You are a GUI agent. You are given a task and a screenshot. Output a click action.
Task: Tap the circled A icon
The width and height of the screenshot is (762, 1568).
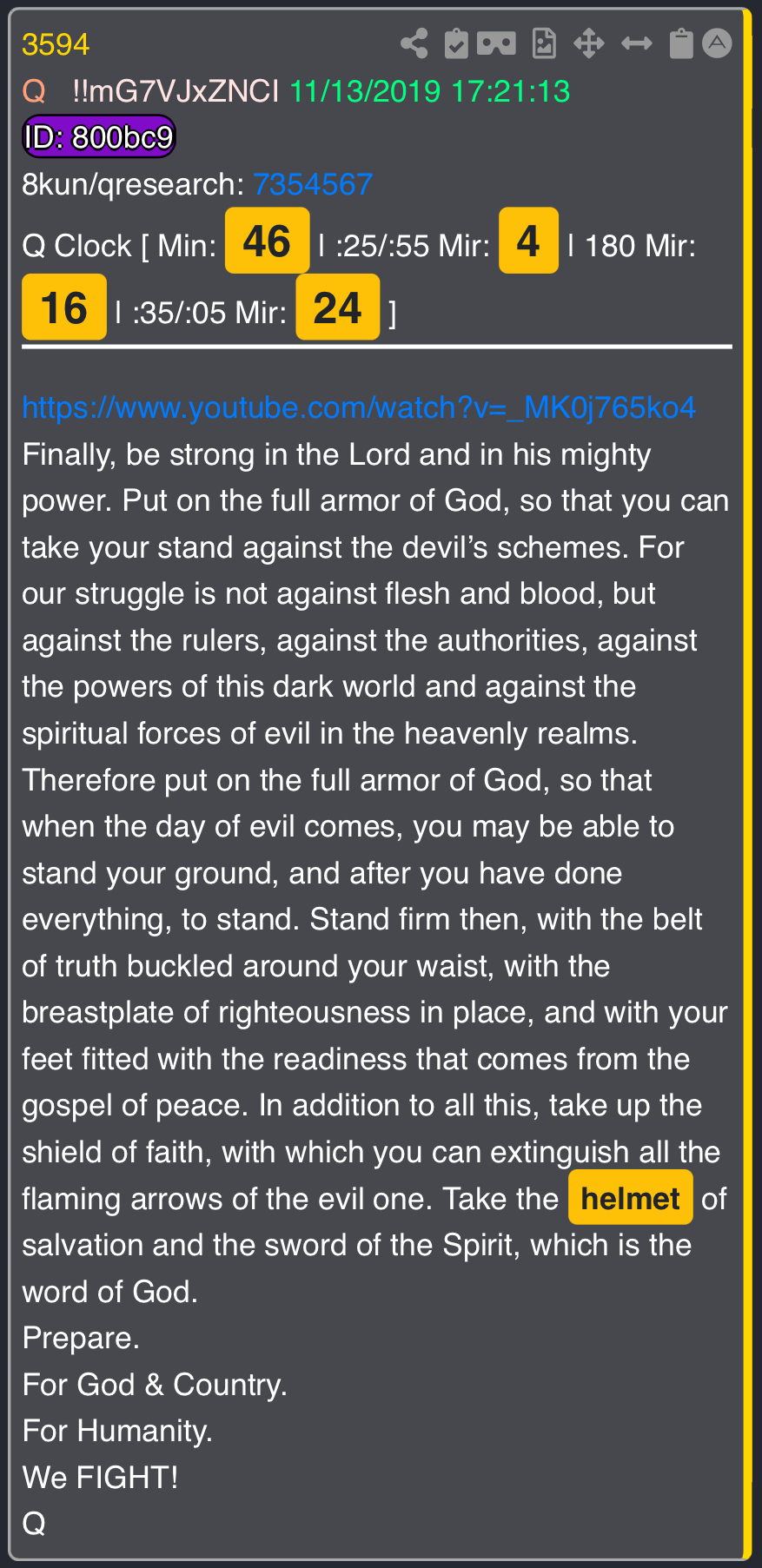click(717, 43)
